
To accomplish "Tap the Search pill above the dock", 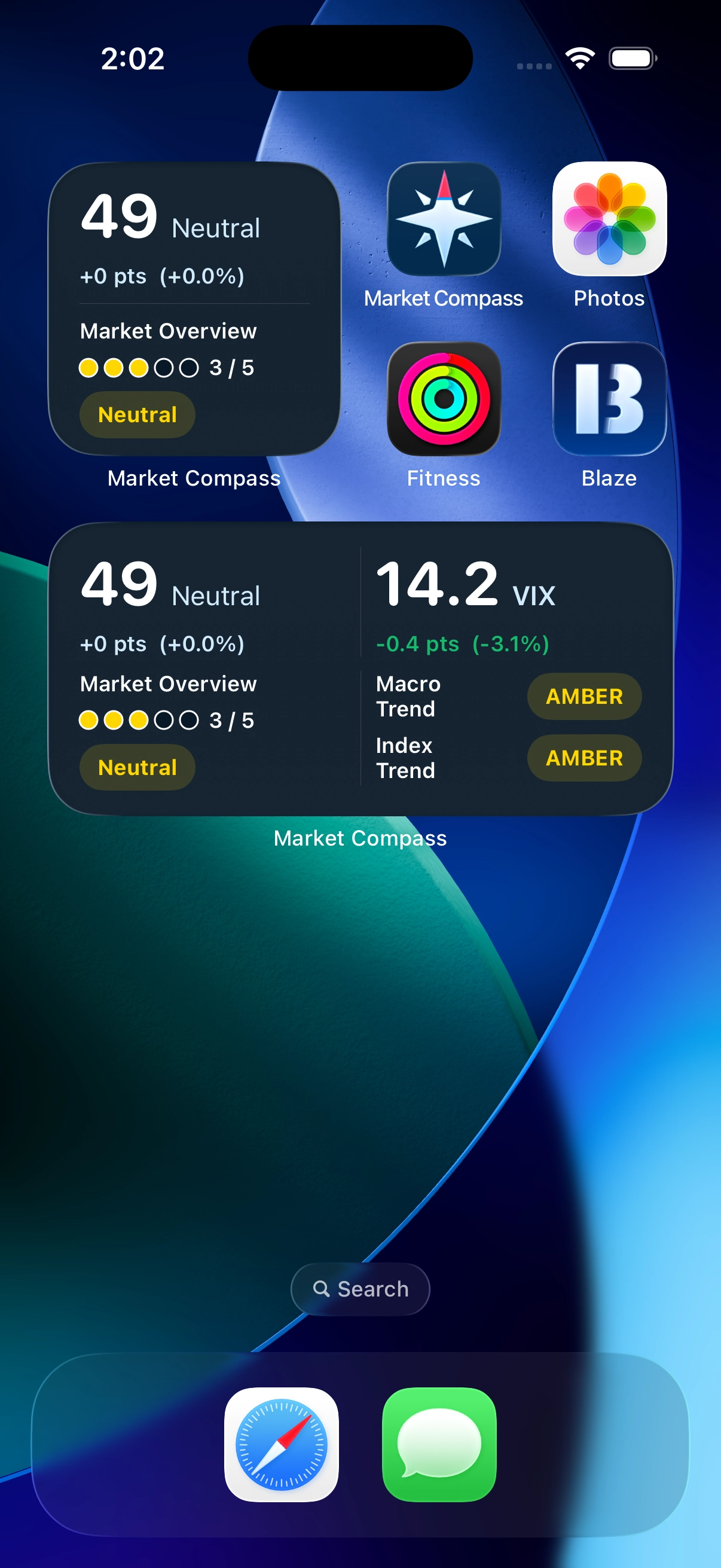I will [360, 1289].
